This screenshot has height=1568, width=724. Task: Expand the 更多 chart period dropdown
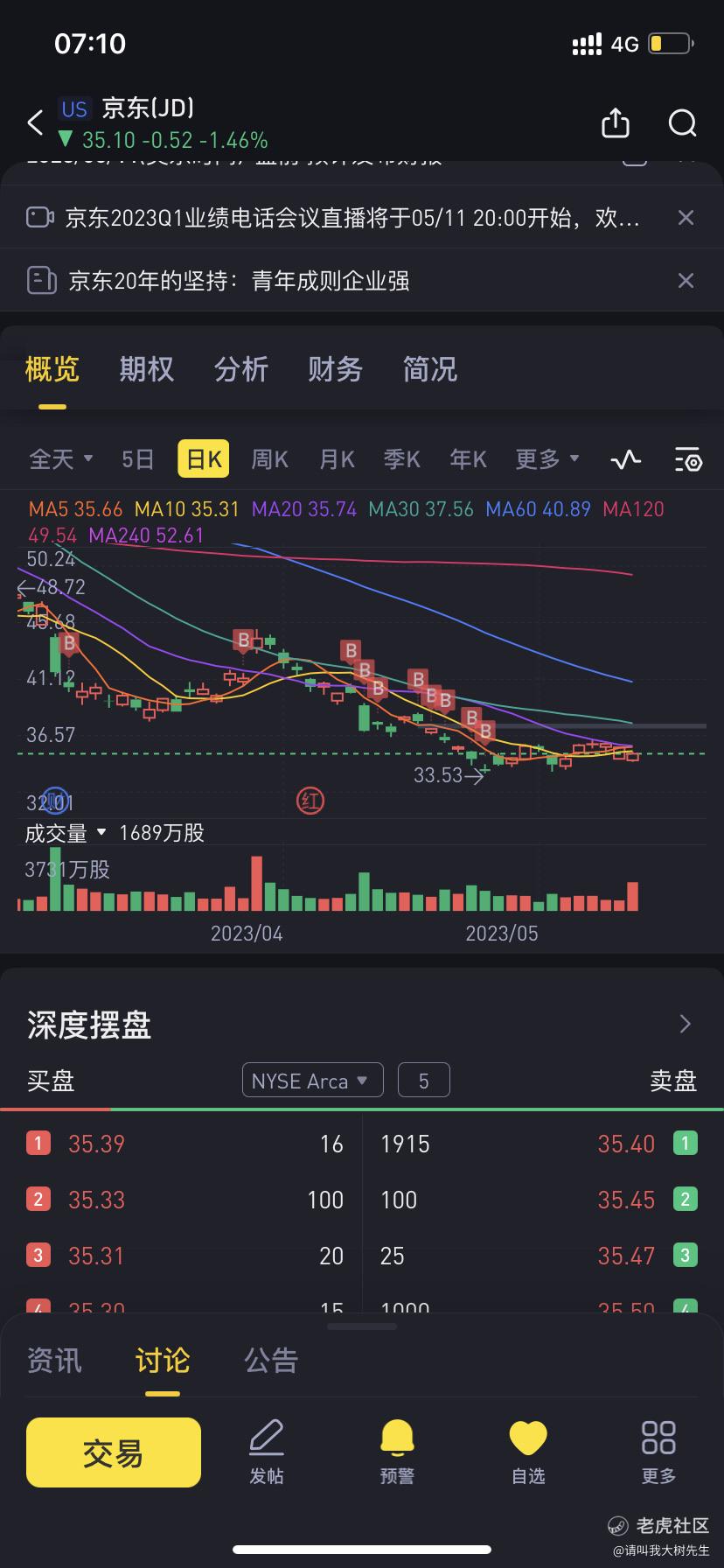pos(547,458)
